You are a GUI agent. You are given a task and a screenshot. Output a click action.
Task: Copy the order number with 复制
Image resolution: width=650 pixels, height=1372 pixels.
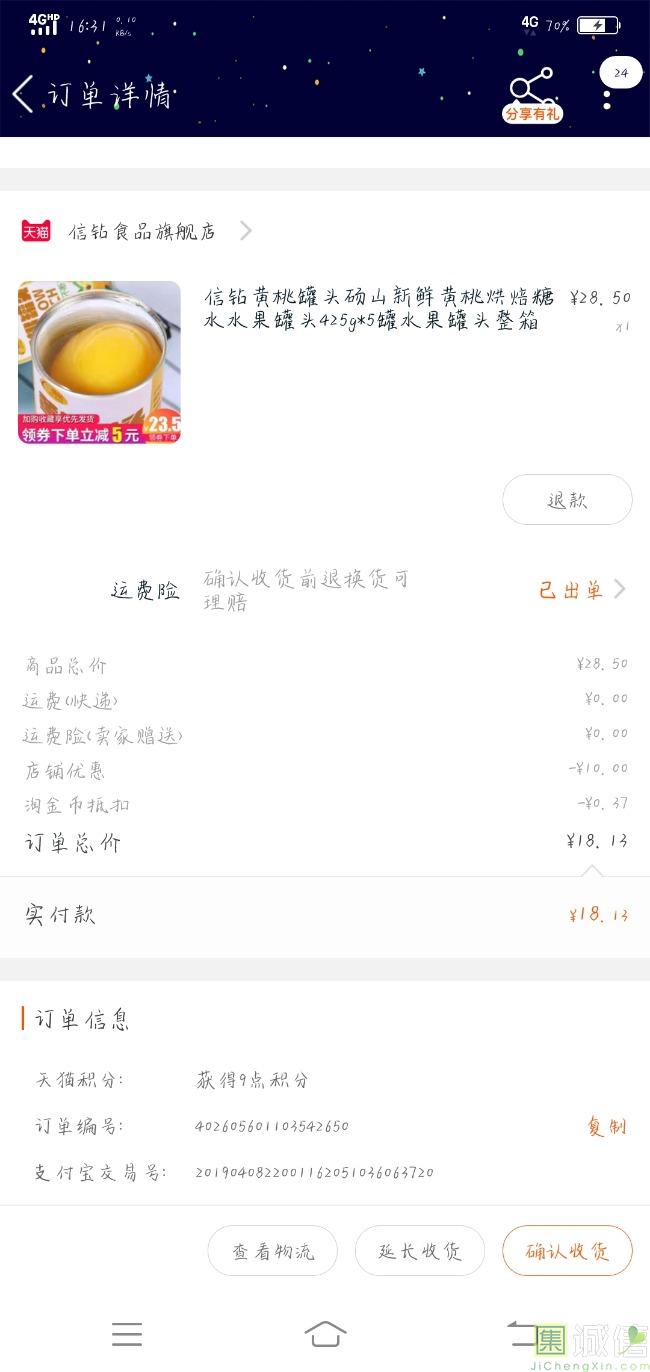coord(606,1127)
